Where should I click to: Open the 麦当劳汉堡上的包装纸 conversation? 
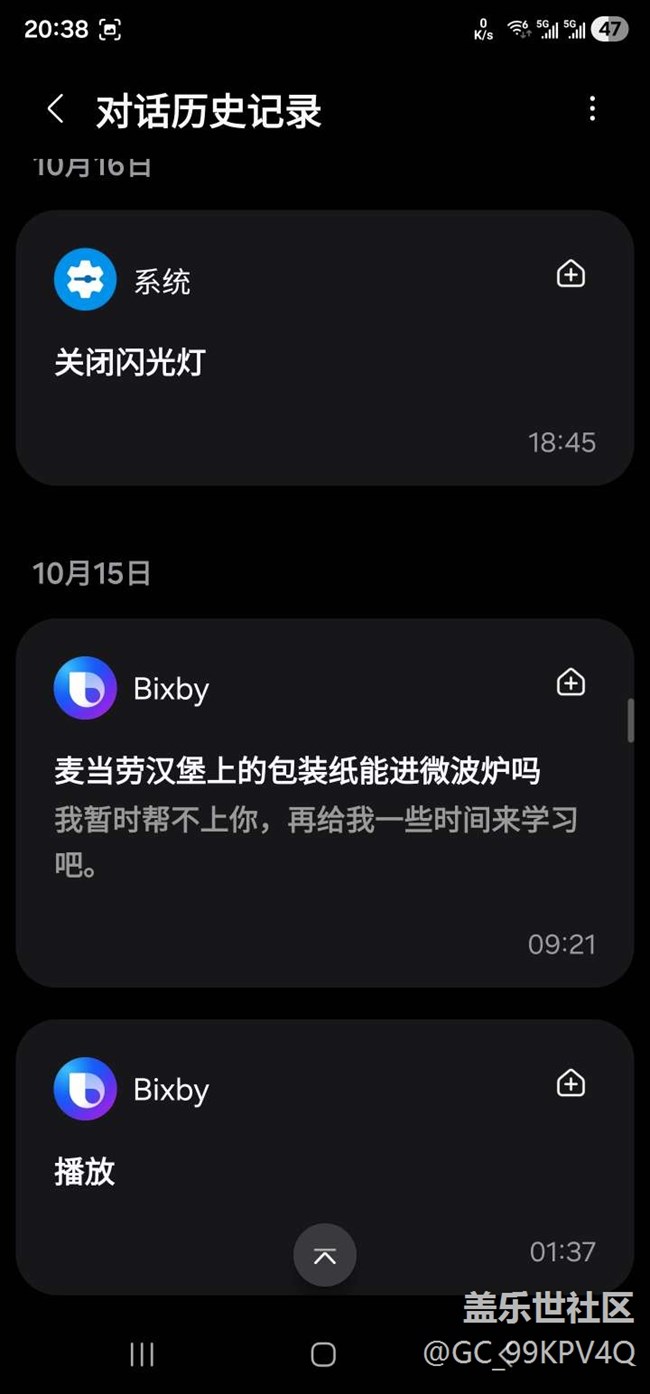tap(300, 800)
